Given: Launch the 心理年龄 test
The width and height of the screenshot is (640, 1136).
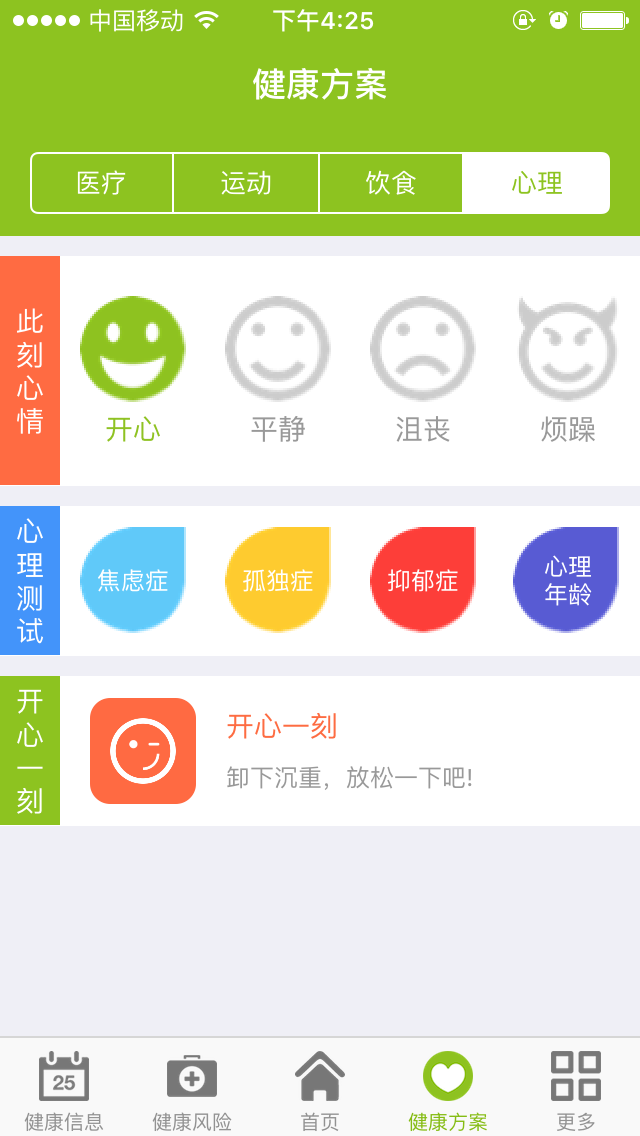Looking at the screenshot, I should pos(567,580).
